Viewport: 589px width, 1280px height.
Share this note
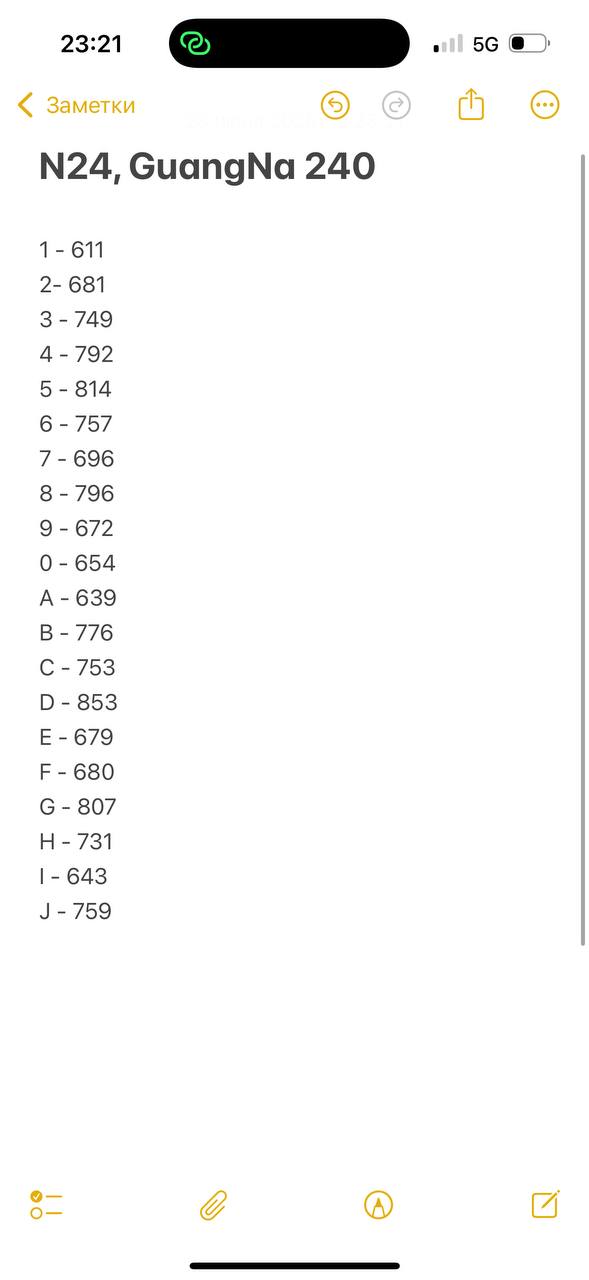click(x=471, y=104)
